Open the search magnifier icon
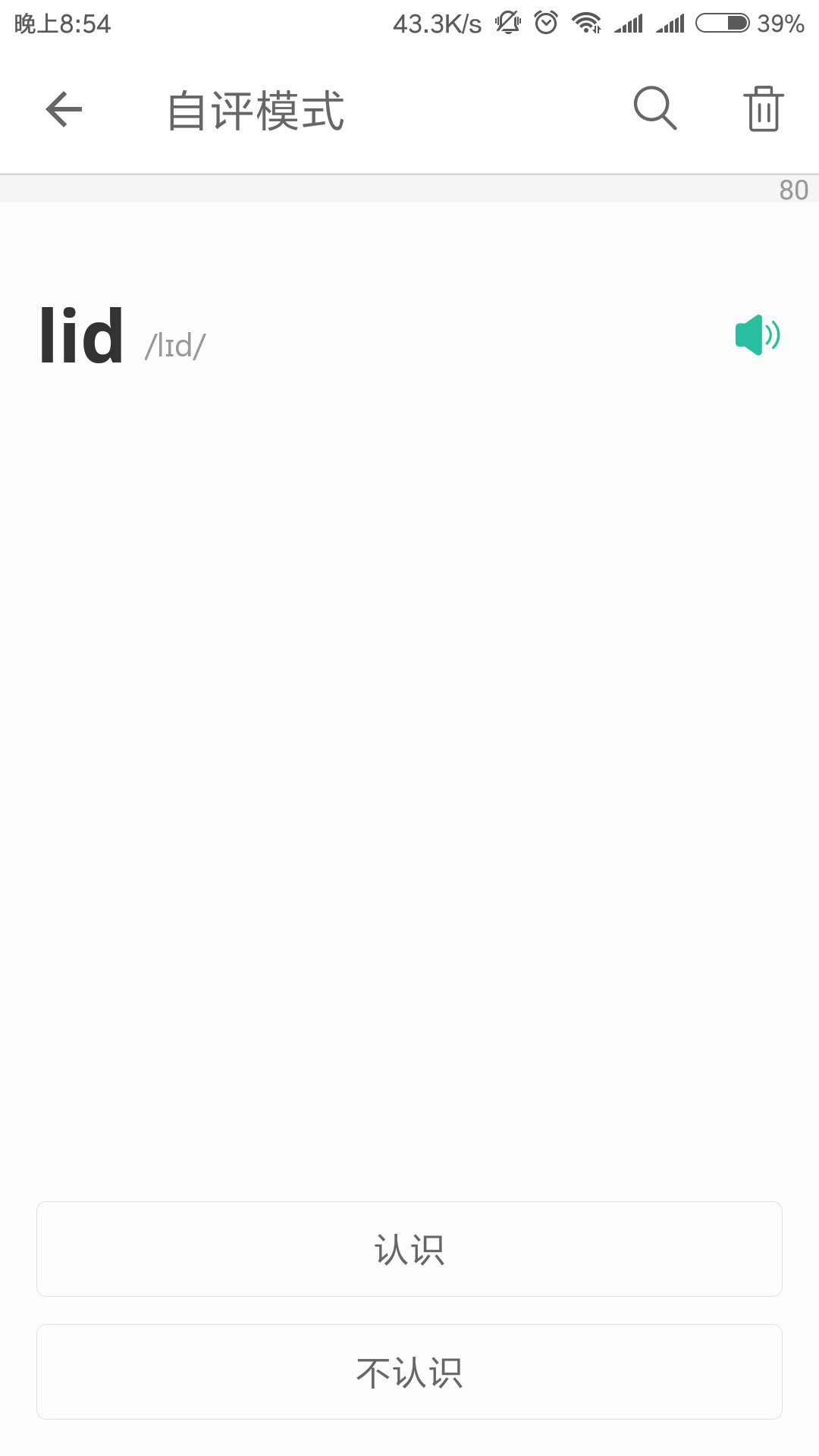The image size is (819, 1456). coord(655,108)
